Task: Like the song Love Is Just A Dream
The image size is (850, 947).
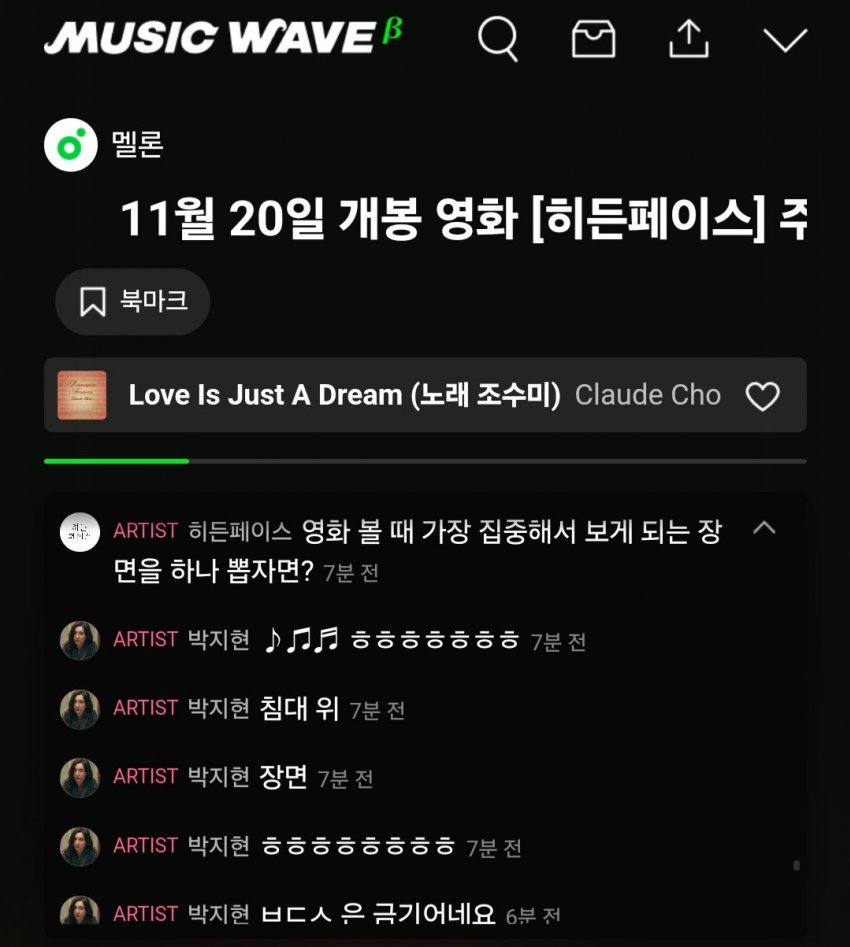Action: [x=763, y=396]
